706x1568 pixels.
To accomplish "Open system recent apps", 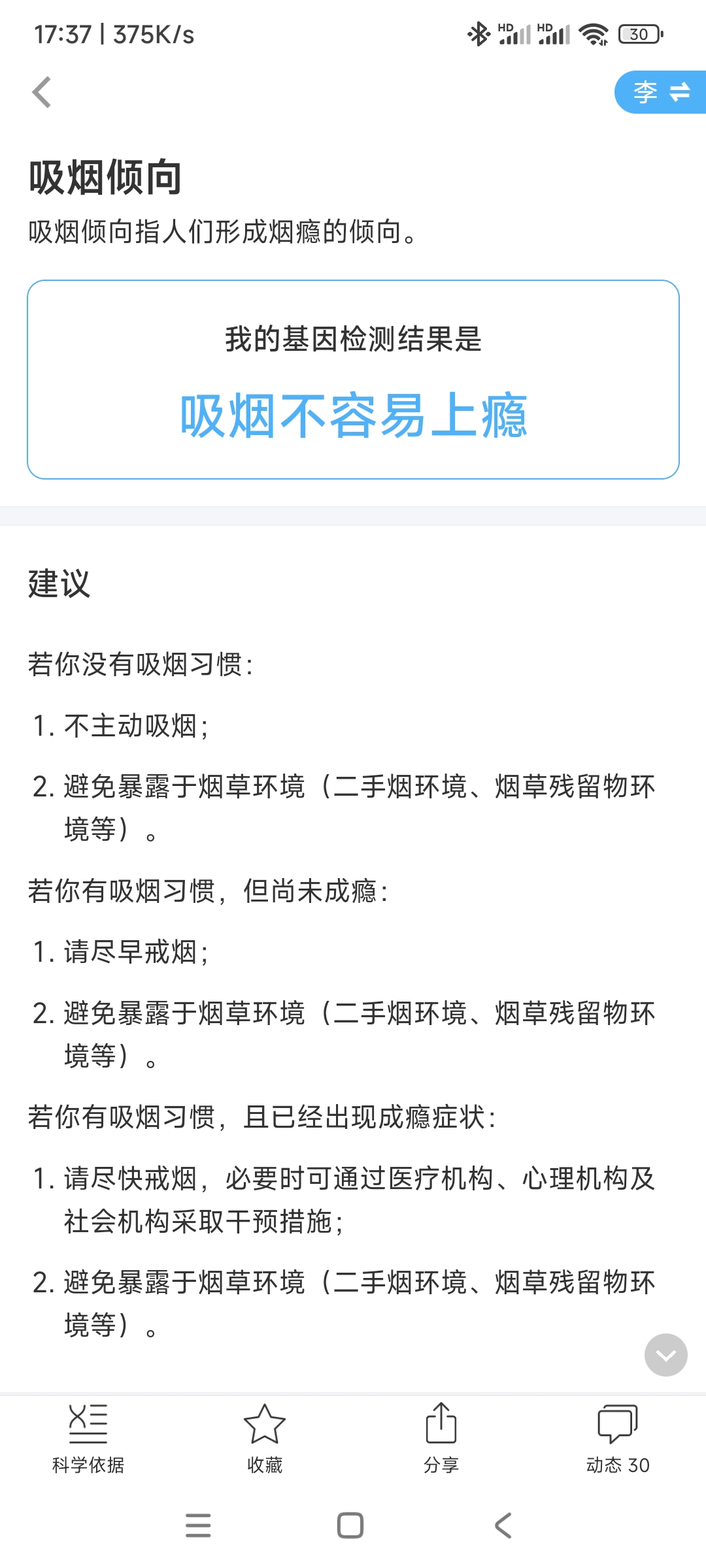I will (x=198, y=1526).
